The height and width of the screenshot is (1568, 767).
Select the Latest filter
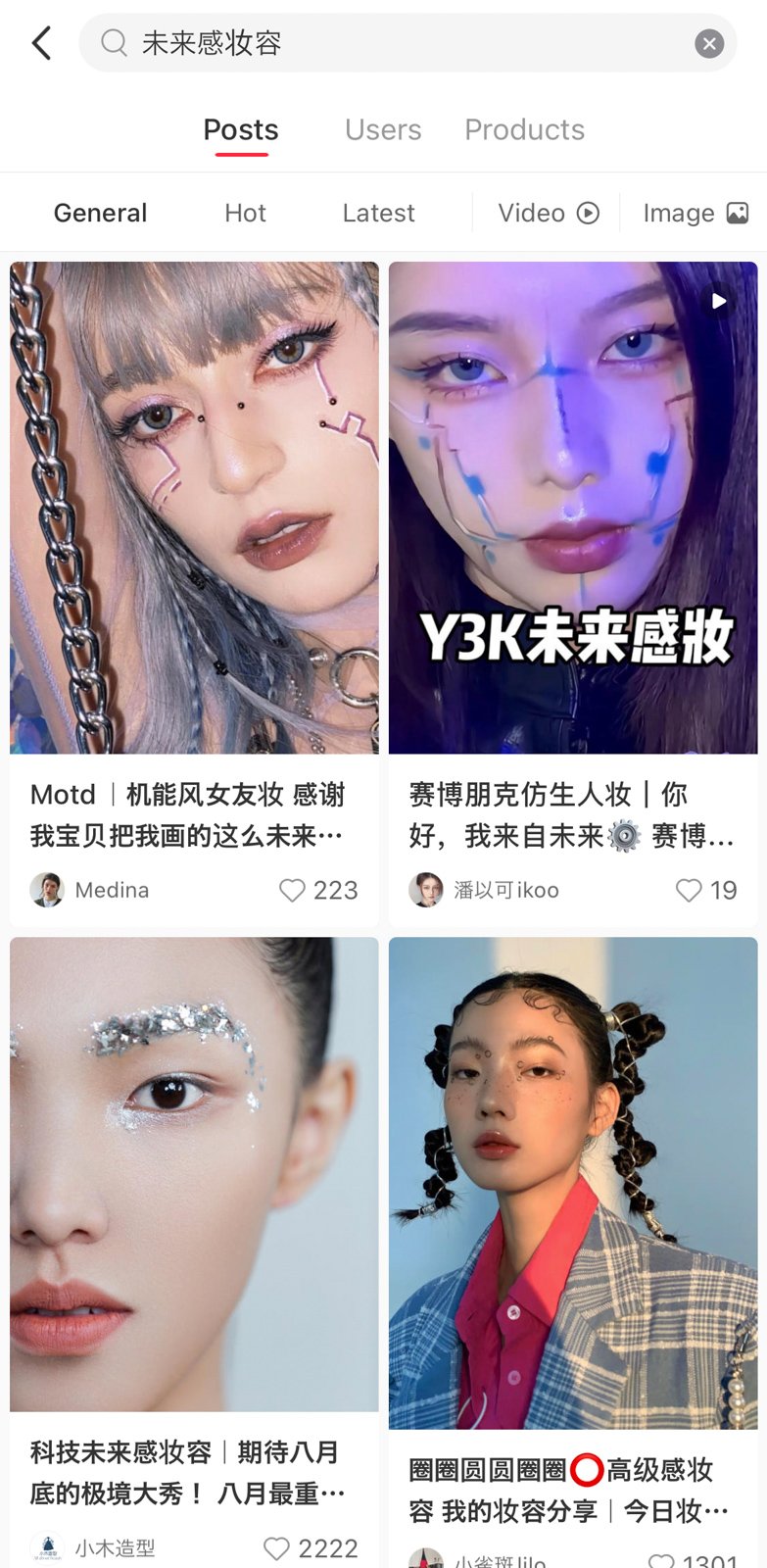click(378, 213)
